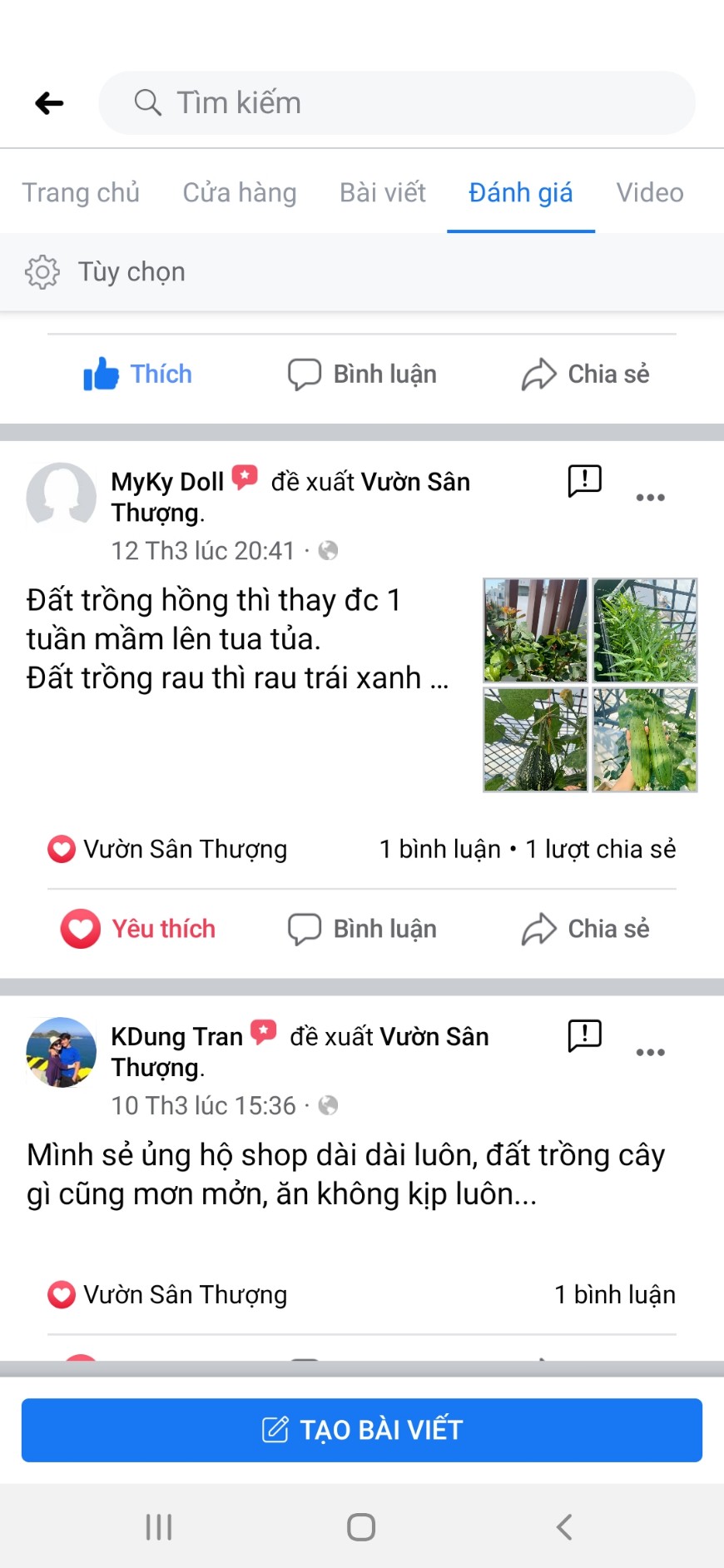
Task: Open Tùy chọn settings
Action: (x=106, y=272)
